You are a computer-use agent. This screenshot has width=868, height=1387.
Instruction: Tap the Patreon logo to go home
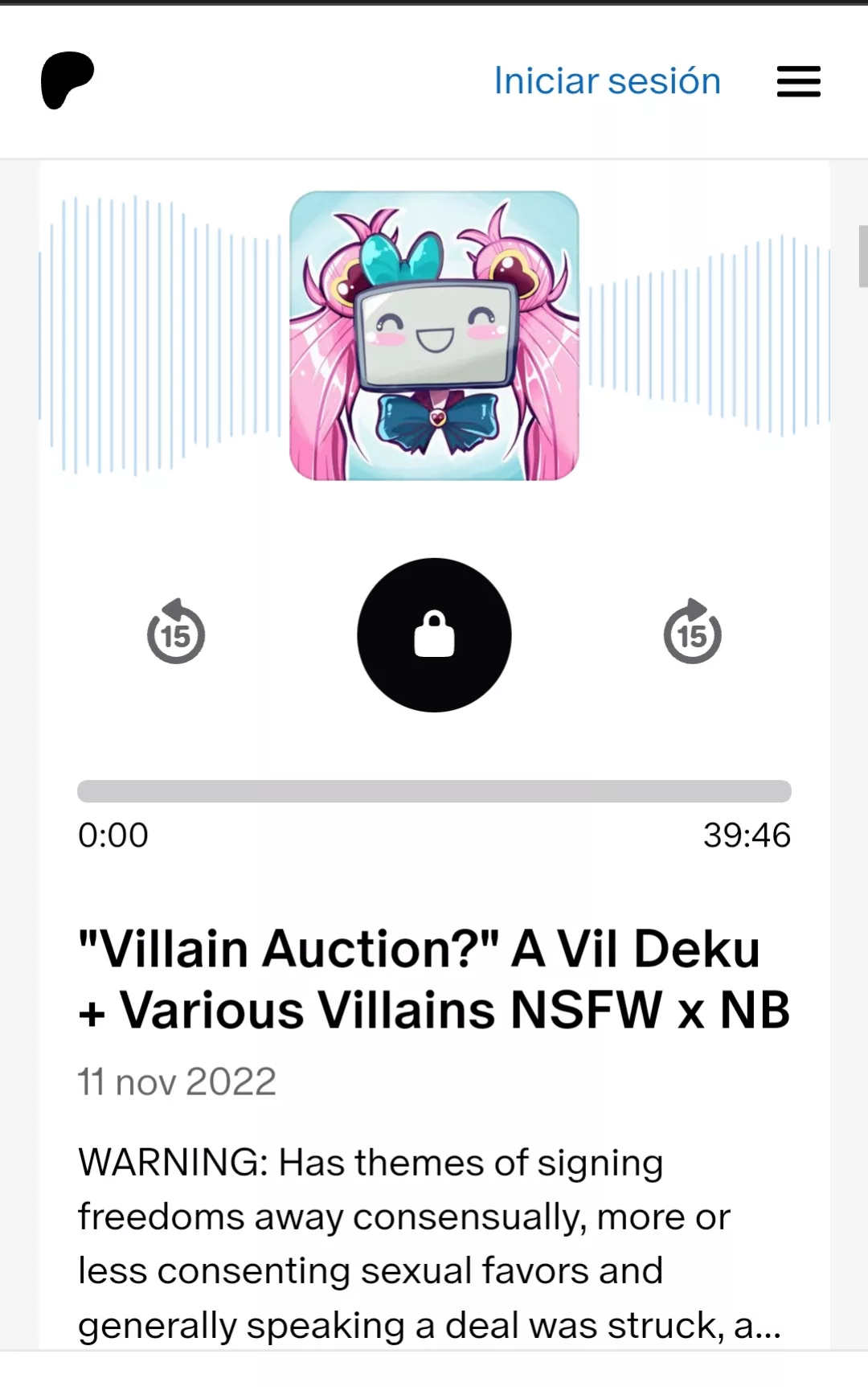click(x=68, y=80)
